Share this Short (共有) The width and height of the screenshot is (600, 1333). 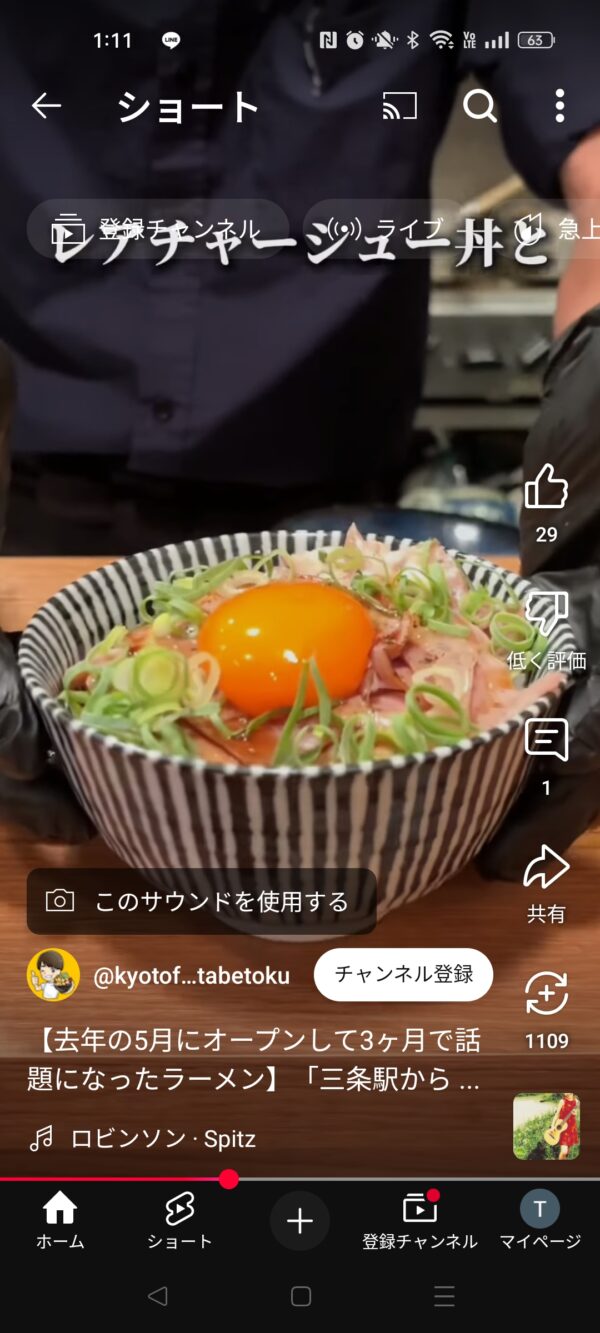546,868
